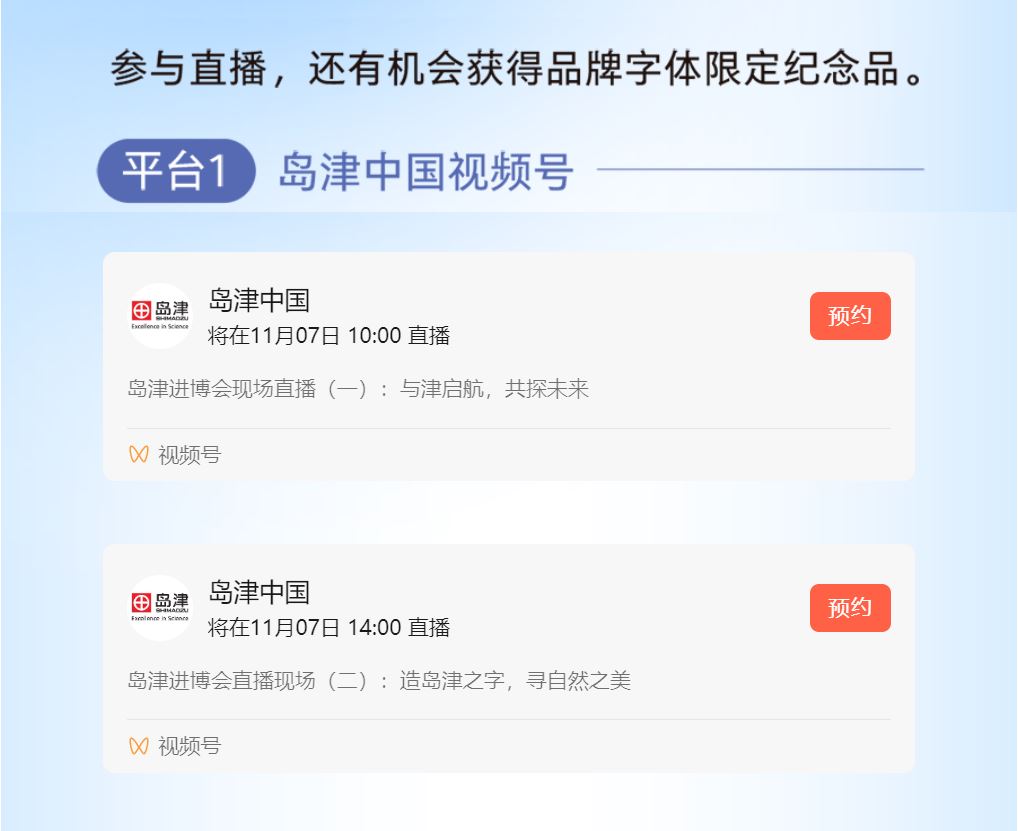The width and height of the screenshot is (1018, 831).
Task: Reserve the 14:00 livestream on 11月07日
Action: (x=849, y=608)
